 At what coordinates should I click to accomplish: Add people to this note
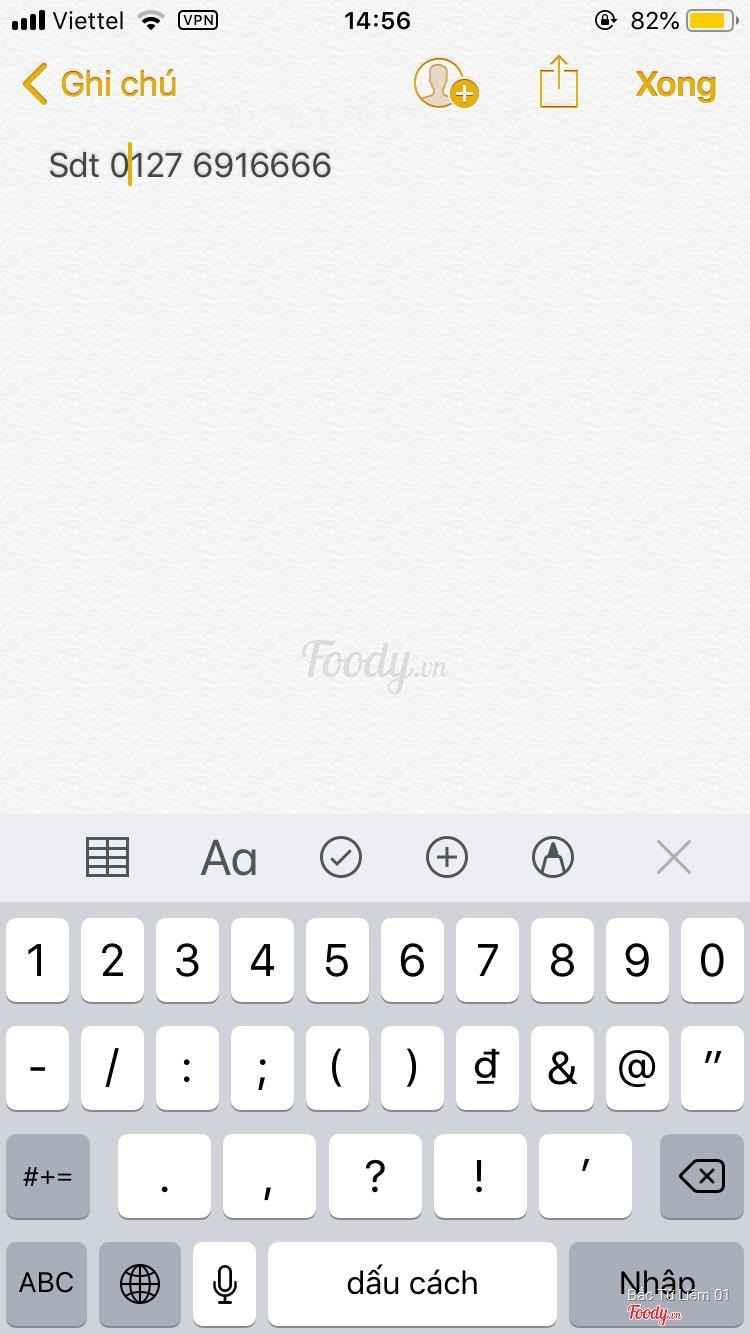[x=445, y=84]
